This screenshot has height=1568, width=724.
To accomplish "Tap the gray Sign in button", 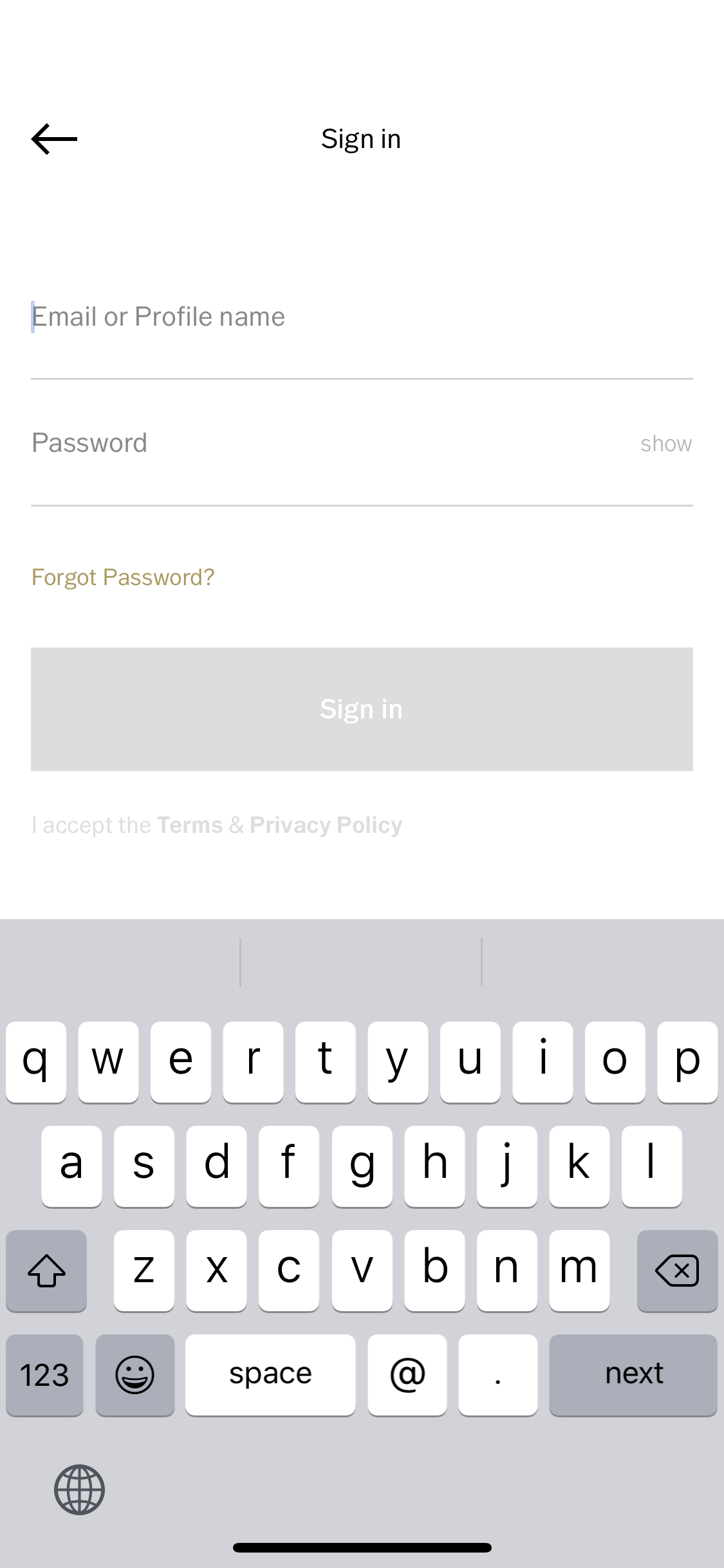I will pyautogui.click(x=362, y=709).
